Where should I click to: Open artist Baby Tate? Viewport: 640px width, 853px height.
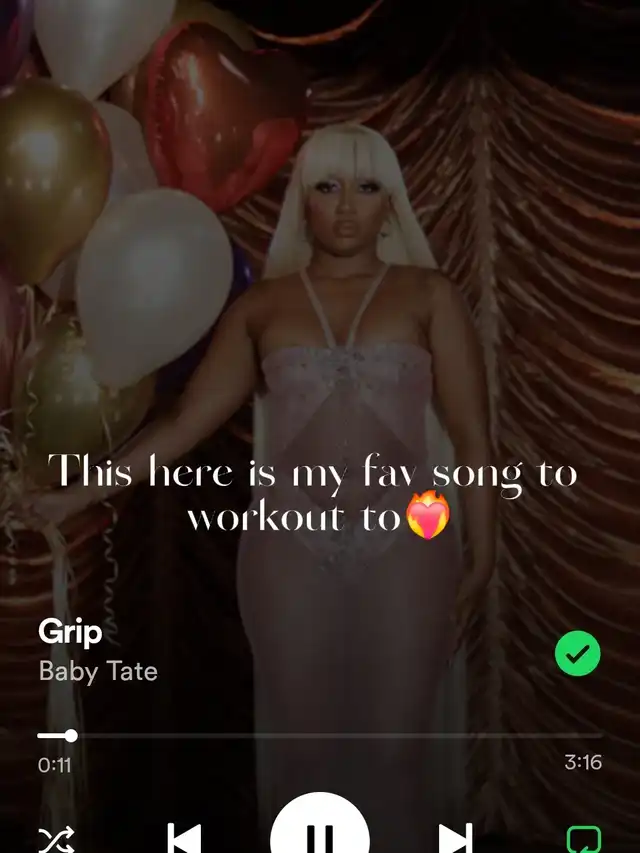pyautogui.click(x=98, y=671)
